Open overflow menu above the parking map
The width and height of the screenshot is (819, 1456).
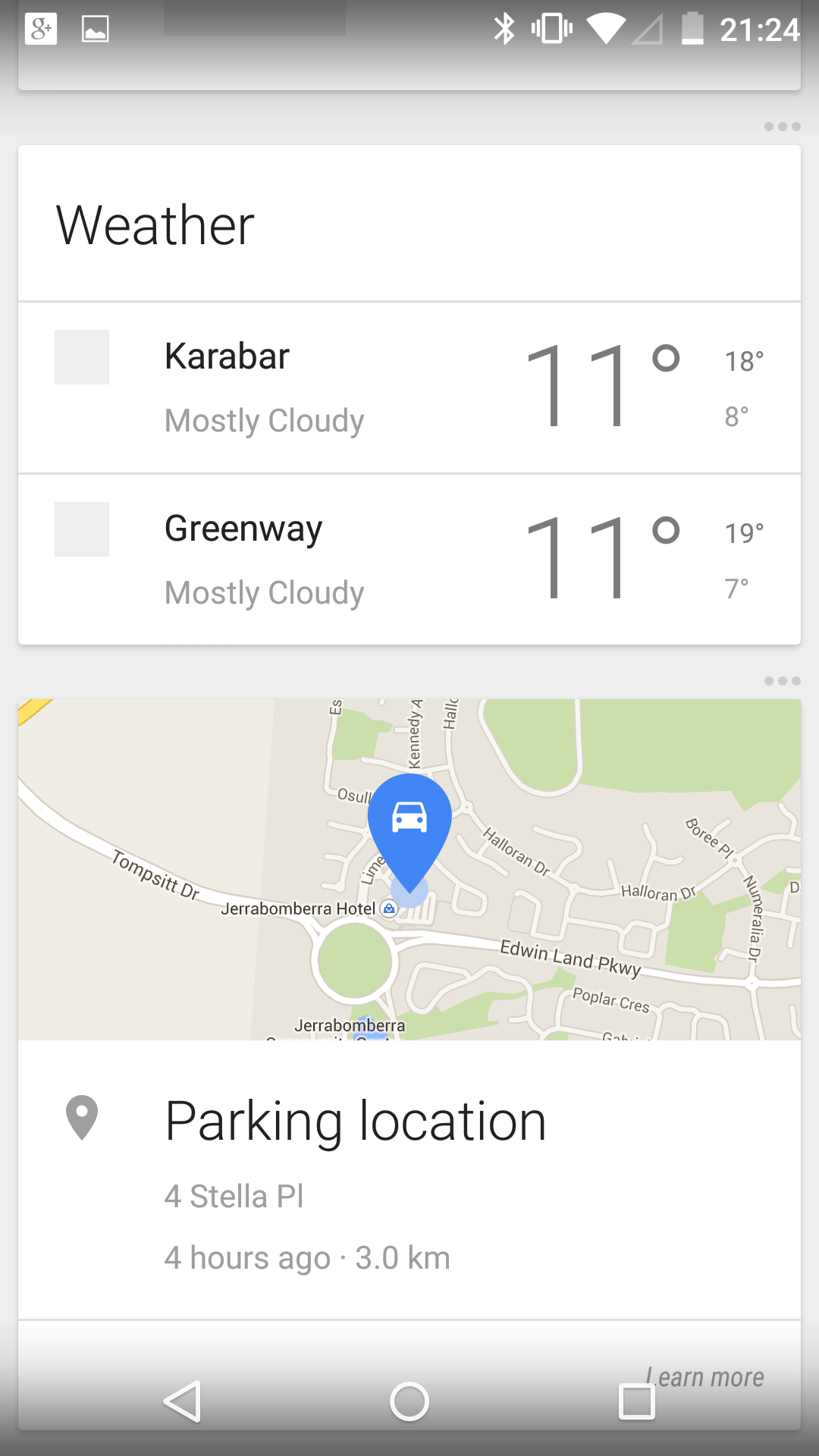click(x=782, y=681)
